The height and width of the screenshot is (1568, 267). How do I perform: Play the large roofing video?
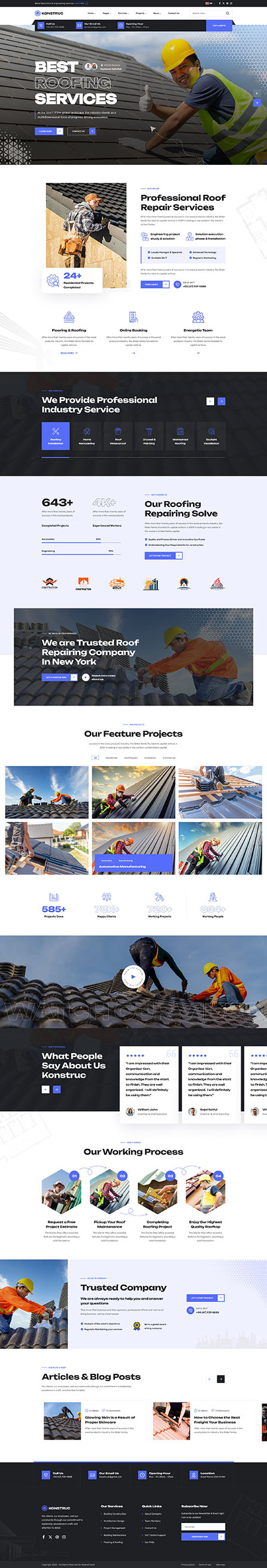[x=133, y=976]
